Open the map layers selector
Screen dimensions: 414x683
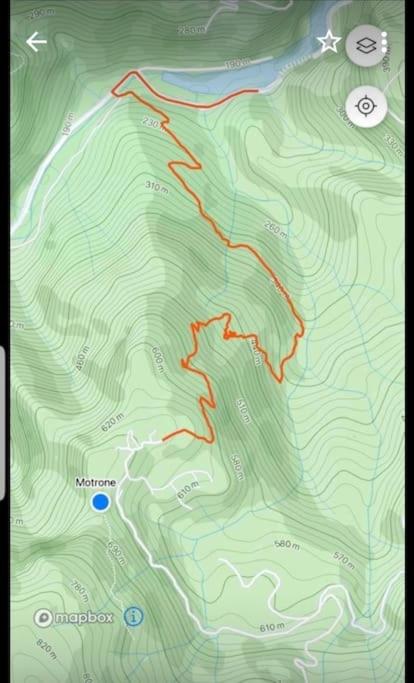[366, 45]
